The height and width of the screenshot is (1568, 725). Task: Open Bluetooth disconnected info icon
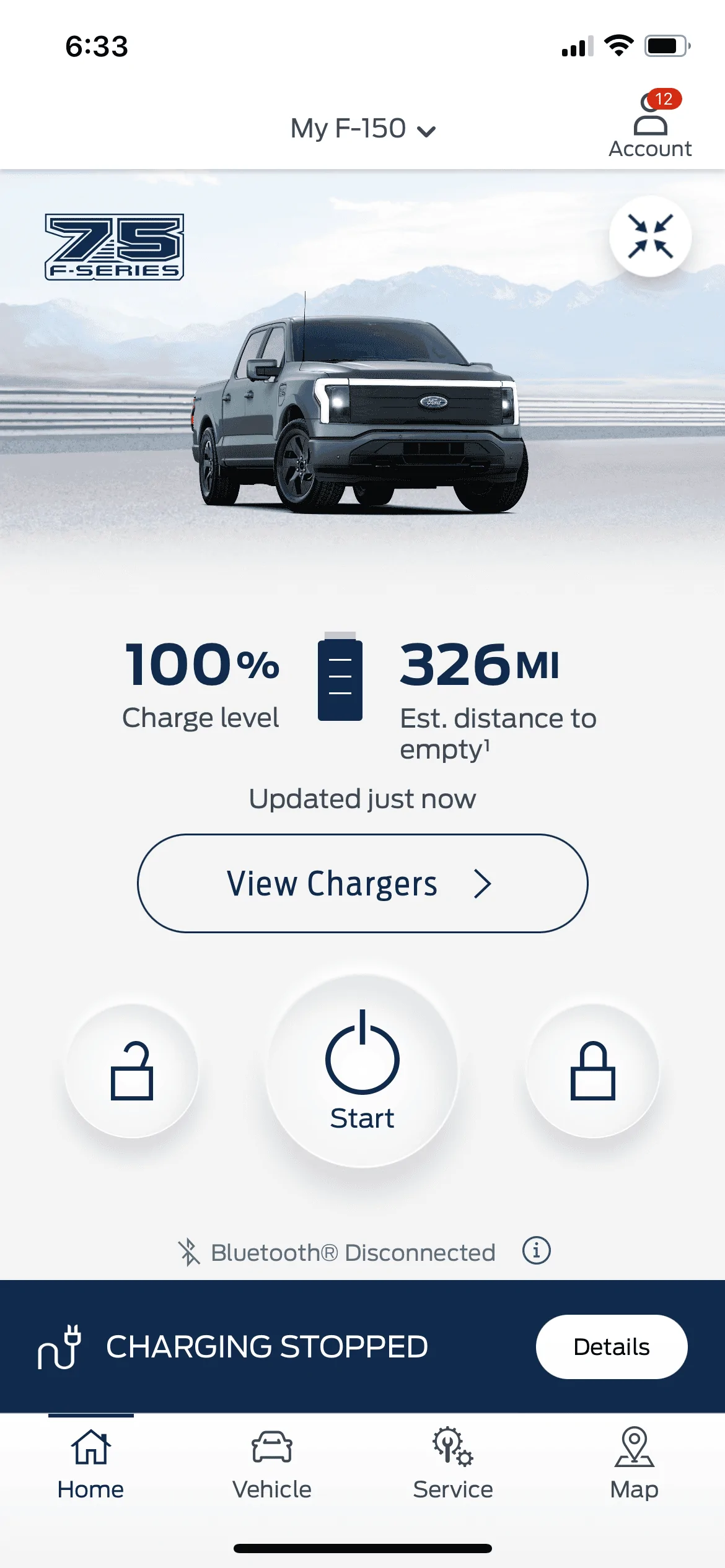[536, 1250]
